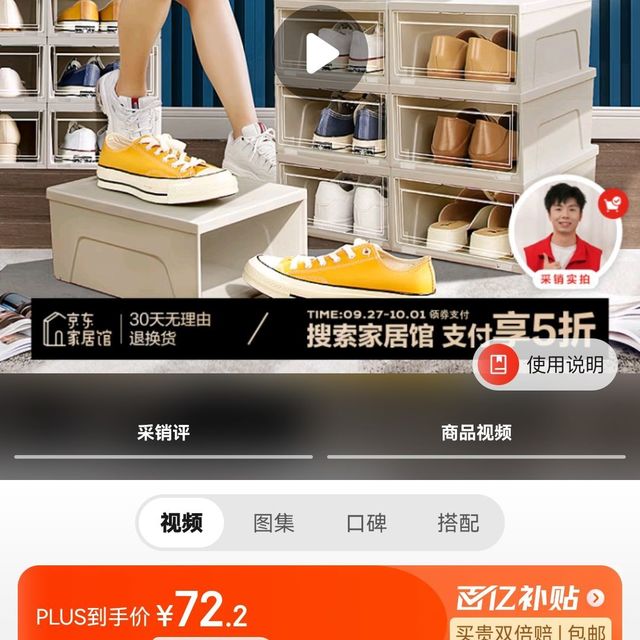Play the product video
The width and height of the screenshot is (640, 640).
pos(320,52)
